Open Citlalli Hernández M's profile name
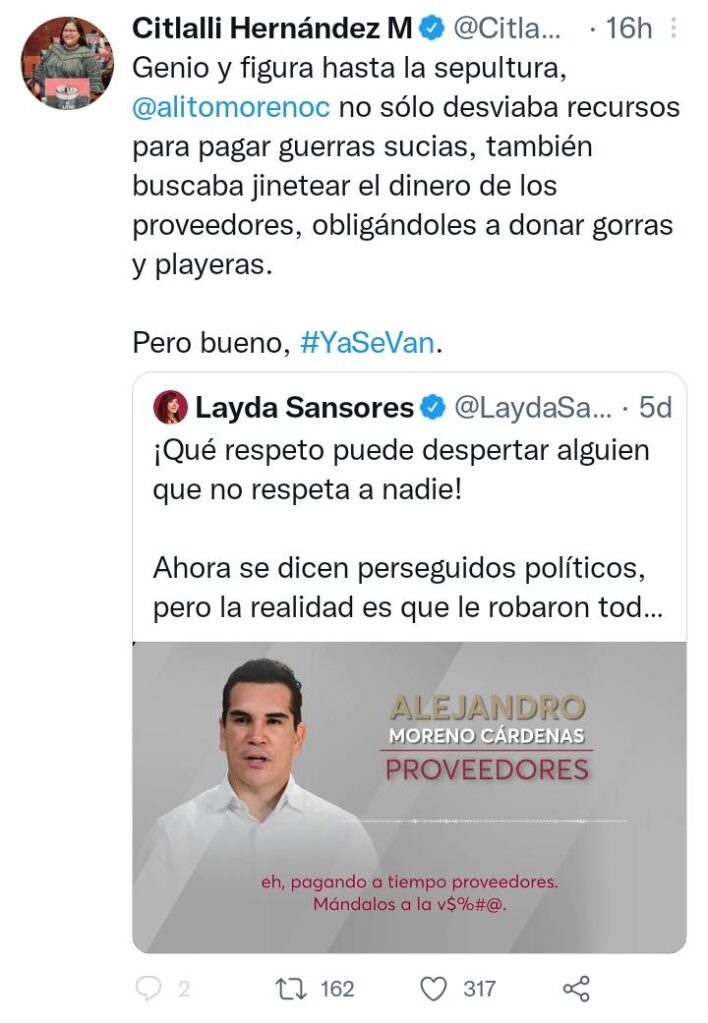Viewport: 708px width, 1024px height. (272, 29)
